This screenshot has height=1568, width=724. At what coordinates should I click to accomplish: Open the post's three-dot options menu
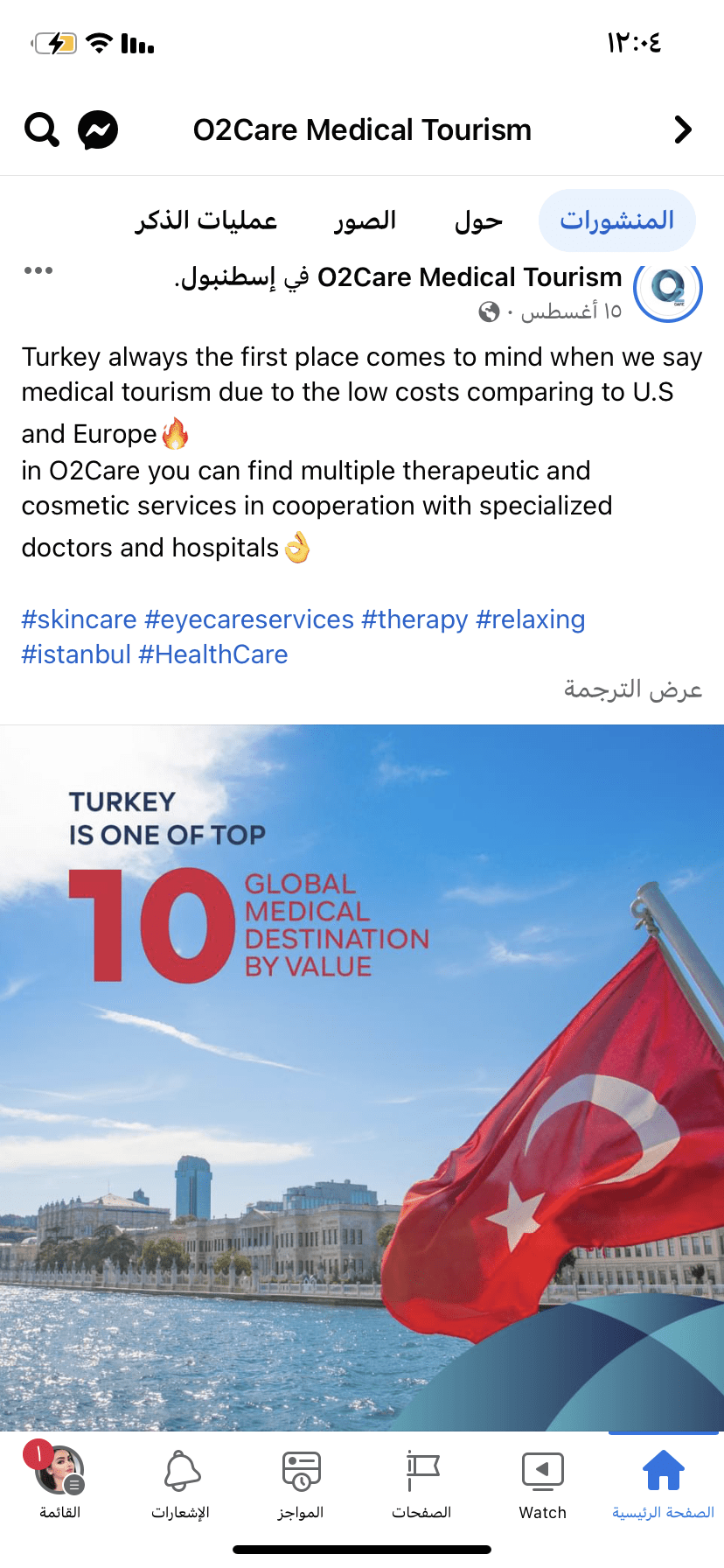[x=38, y=270]
